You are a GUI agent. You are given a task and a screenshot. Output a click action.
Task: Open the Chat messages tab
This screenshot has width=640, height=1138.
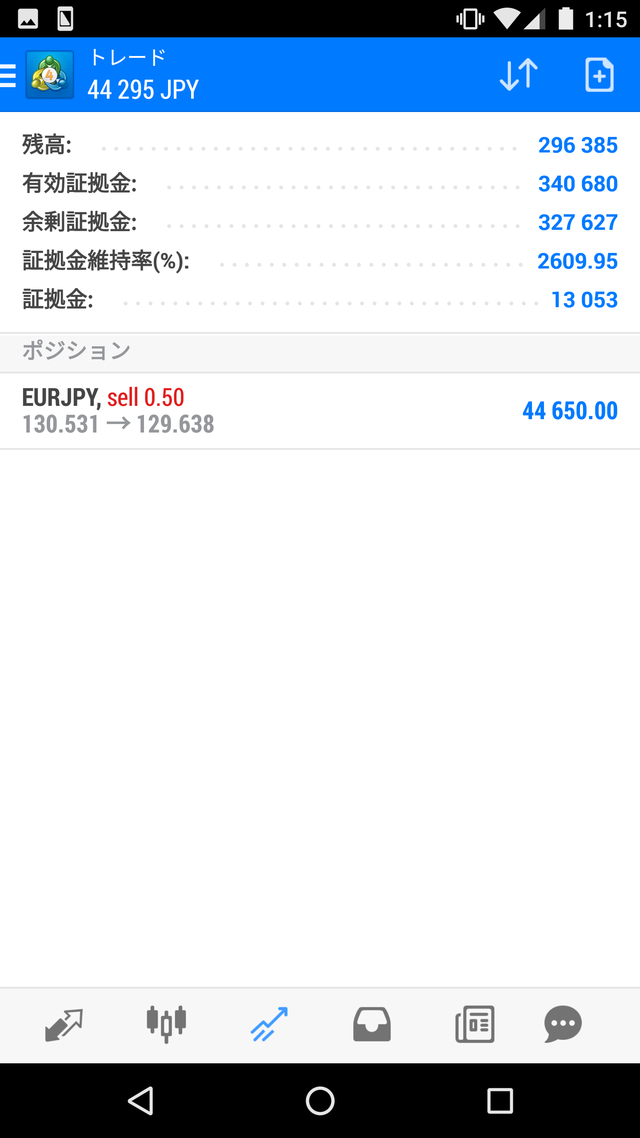click(x=563, y=1024)
